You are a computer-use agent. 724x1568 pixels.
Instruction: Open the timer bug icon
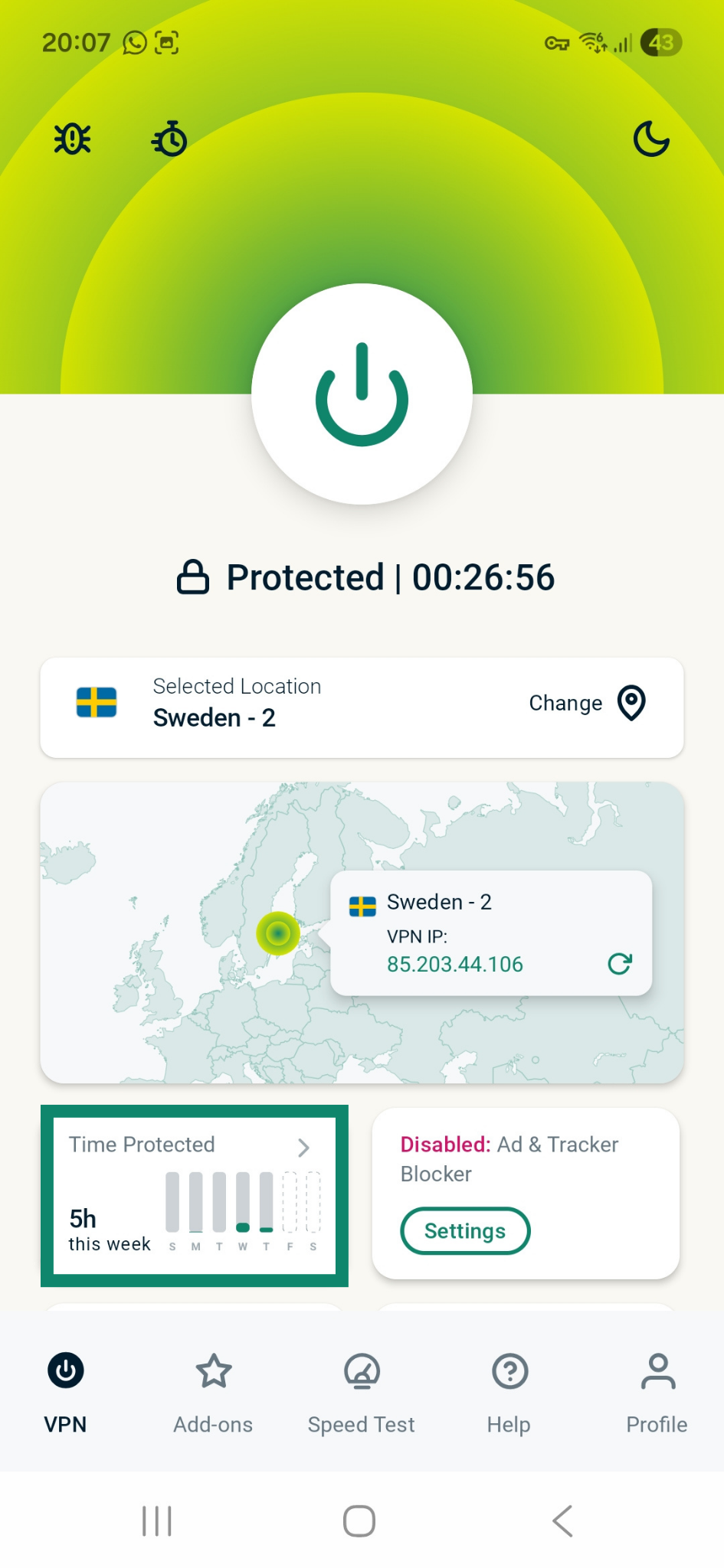click(x=170, y=139)
